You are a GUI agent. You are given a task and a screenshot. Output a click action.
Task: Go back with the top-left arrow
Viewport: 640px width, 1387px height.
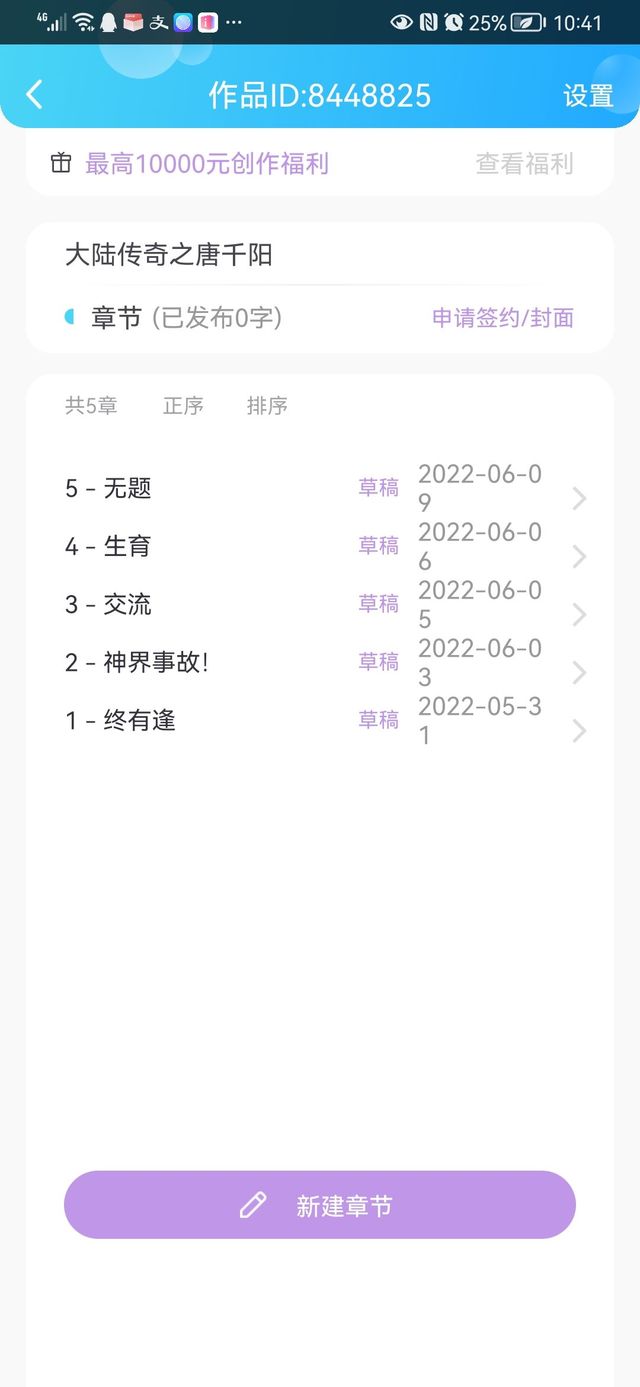click(35, 95)
